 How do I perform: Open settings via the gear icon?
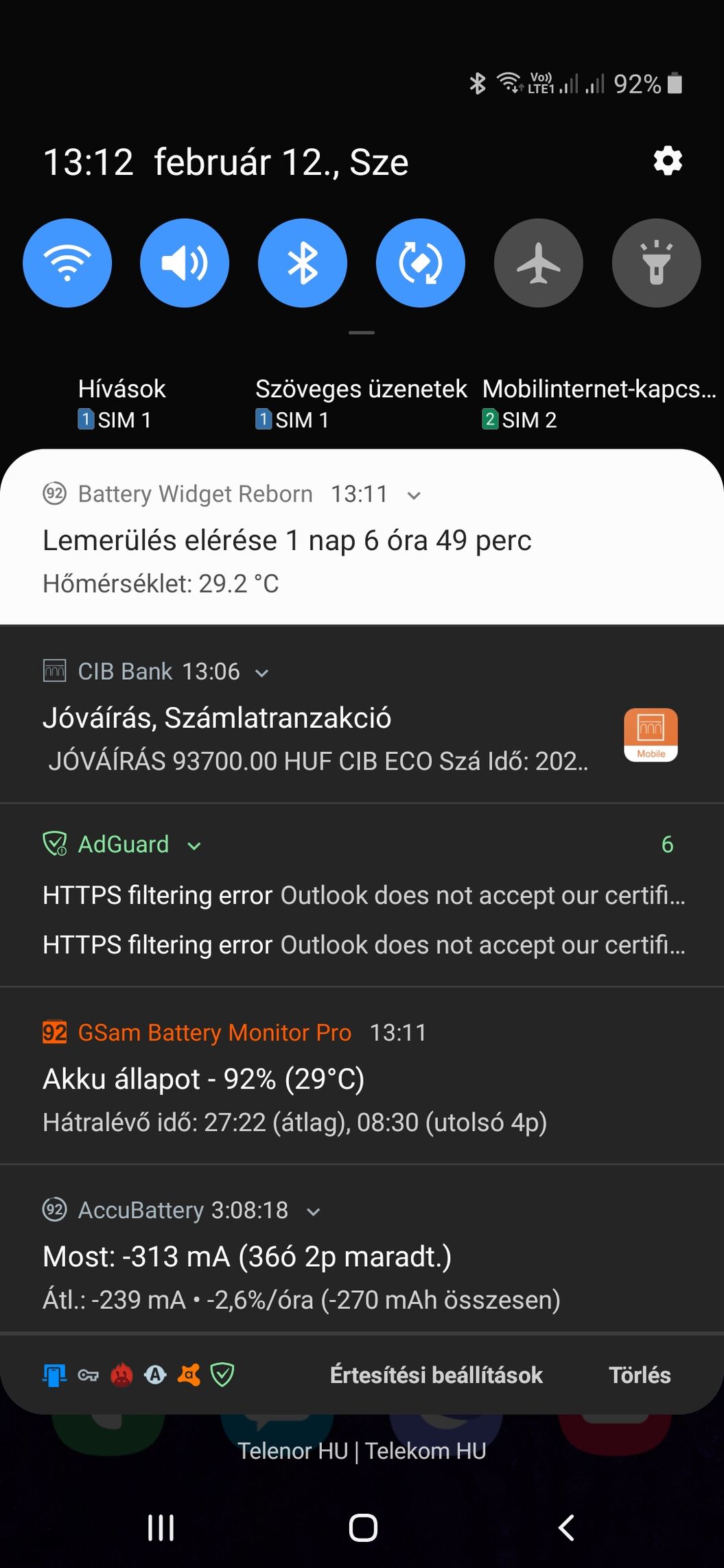(668, 161)
